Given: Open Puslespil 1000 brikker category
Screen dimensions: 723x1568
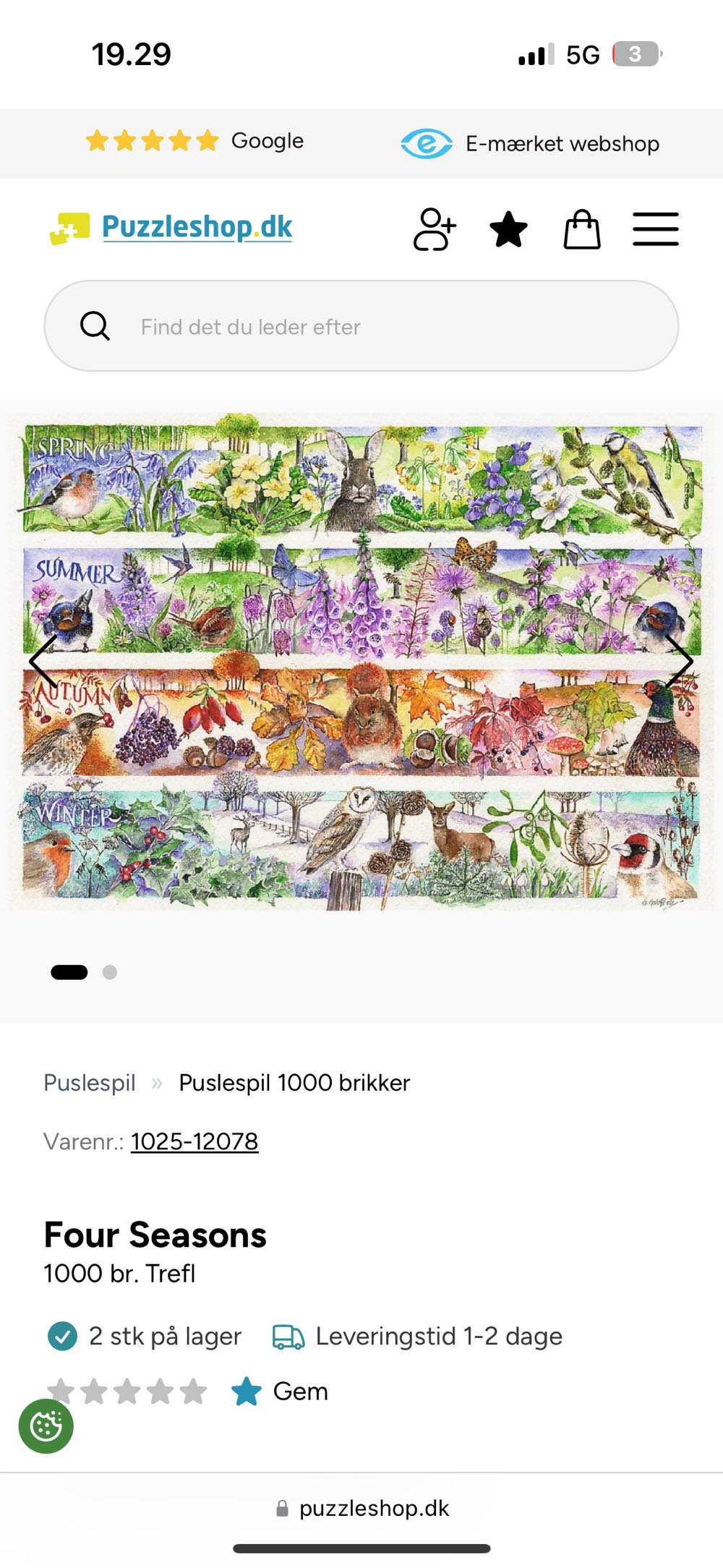Looking at the screenshot, I should pos(294,1083).
